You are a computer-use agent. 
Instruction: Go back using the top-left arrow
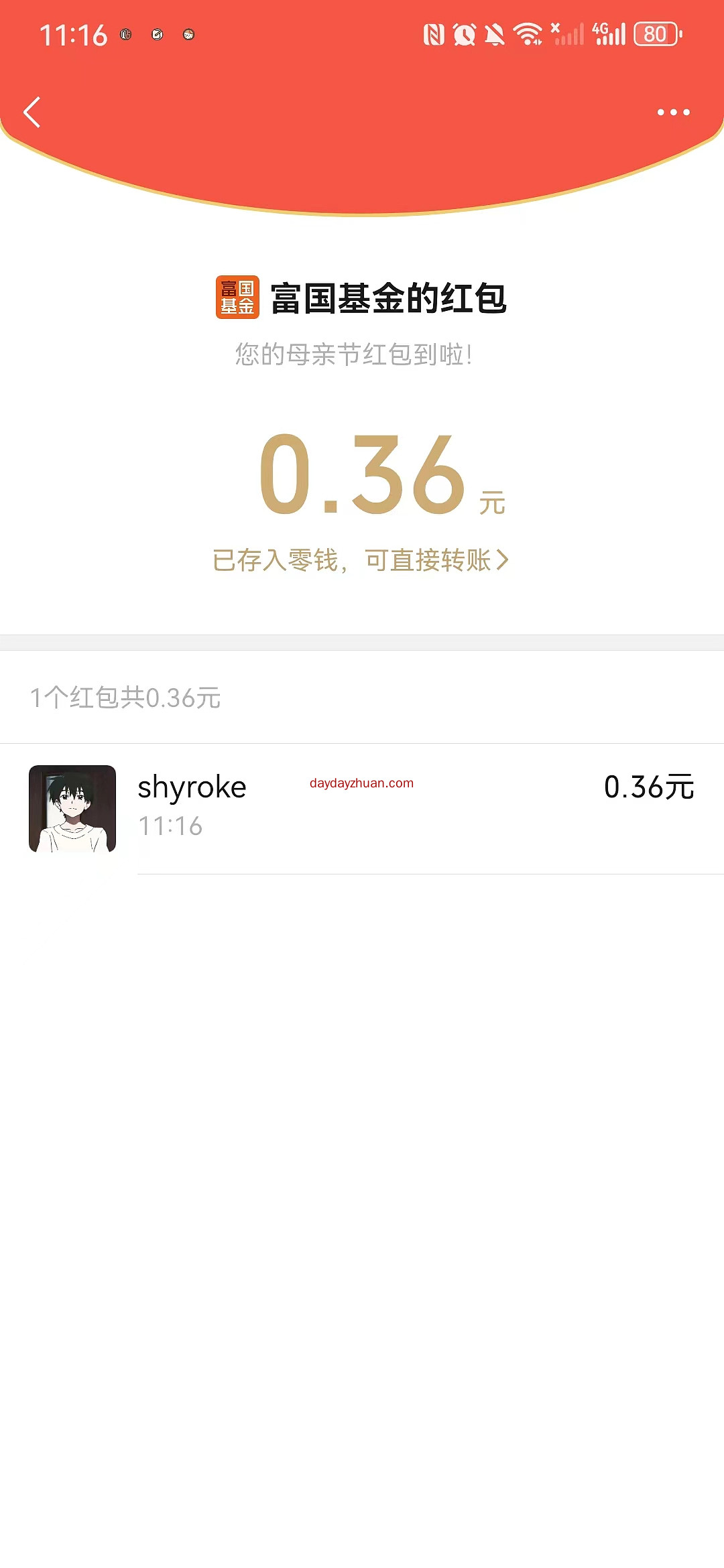pyautogui.click(x=32, y=112)
